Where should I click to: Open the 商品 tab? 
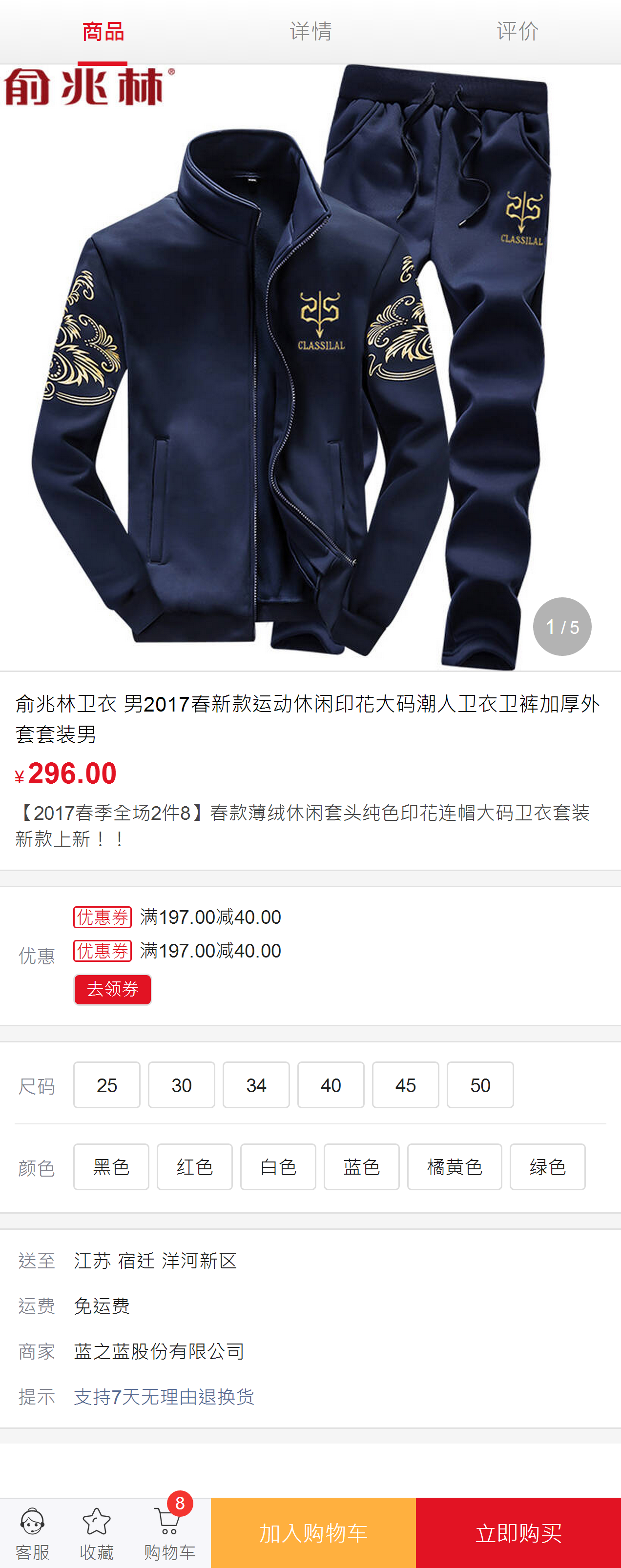[x=103, y=32]
